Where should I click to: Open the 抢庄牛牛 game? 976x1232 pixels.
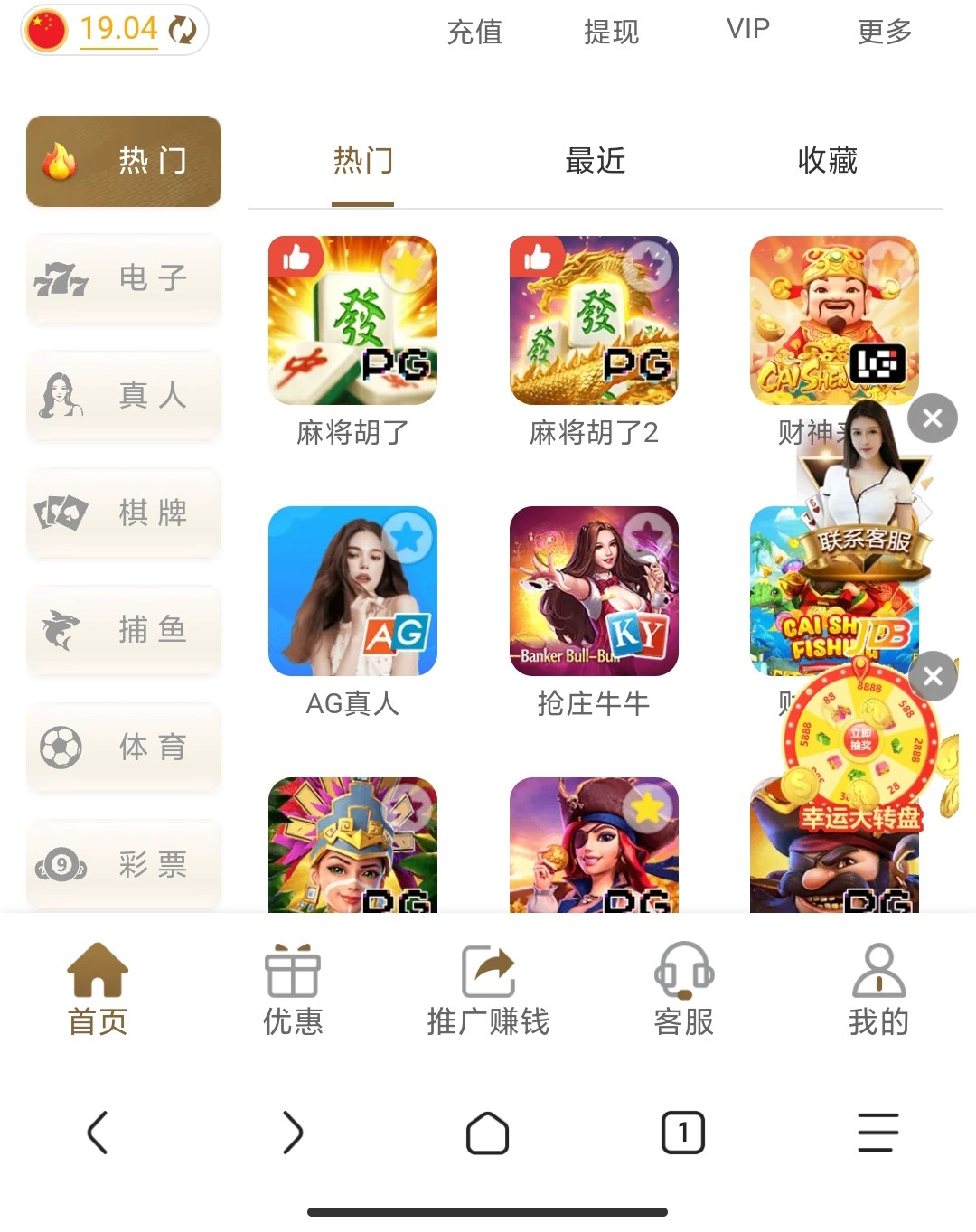click(594, 591)
